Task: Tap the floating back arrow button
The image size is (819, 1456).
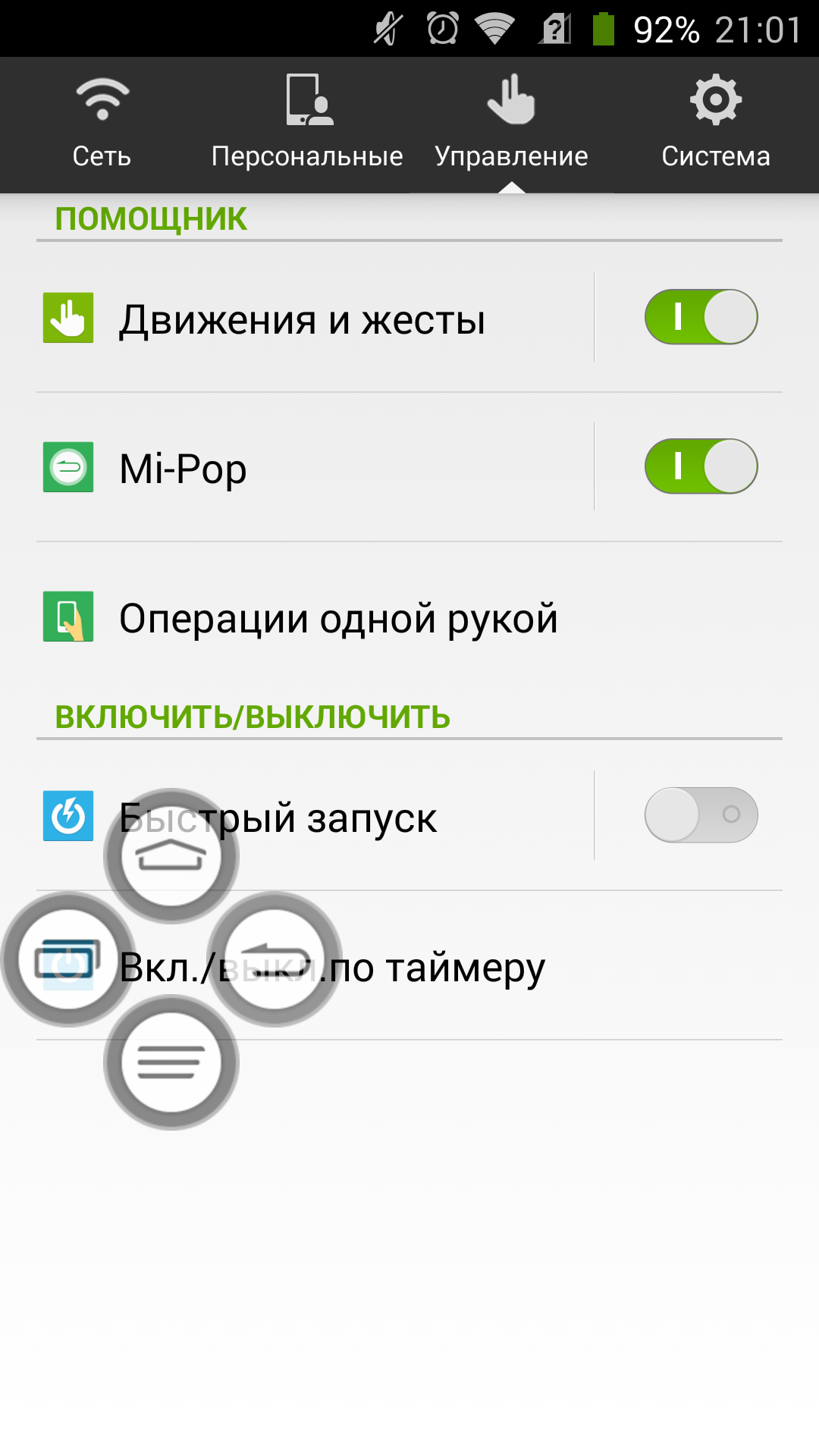Action: pyautogui.click(x=275, y=959)
